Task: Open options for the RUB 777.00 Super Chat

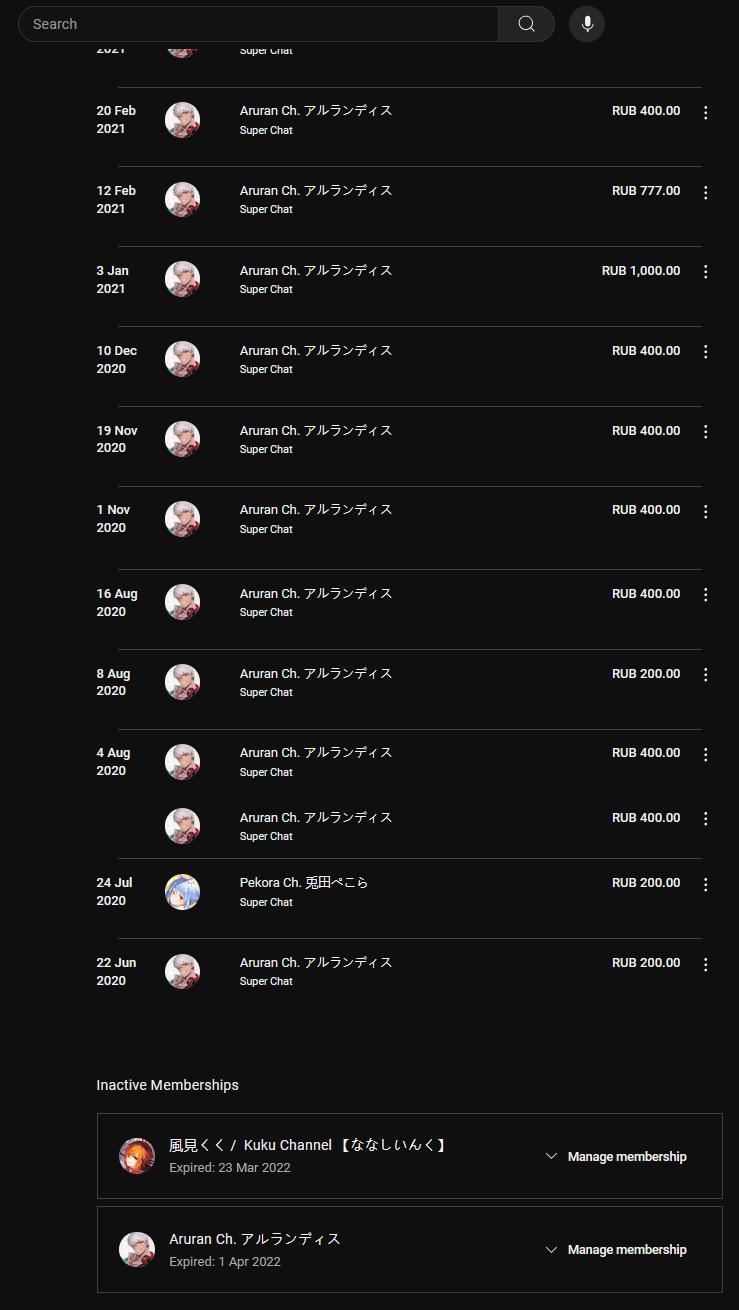Action: point(705,192)
